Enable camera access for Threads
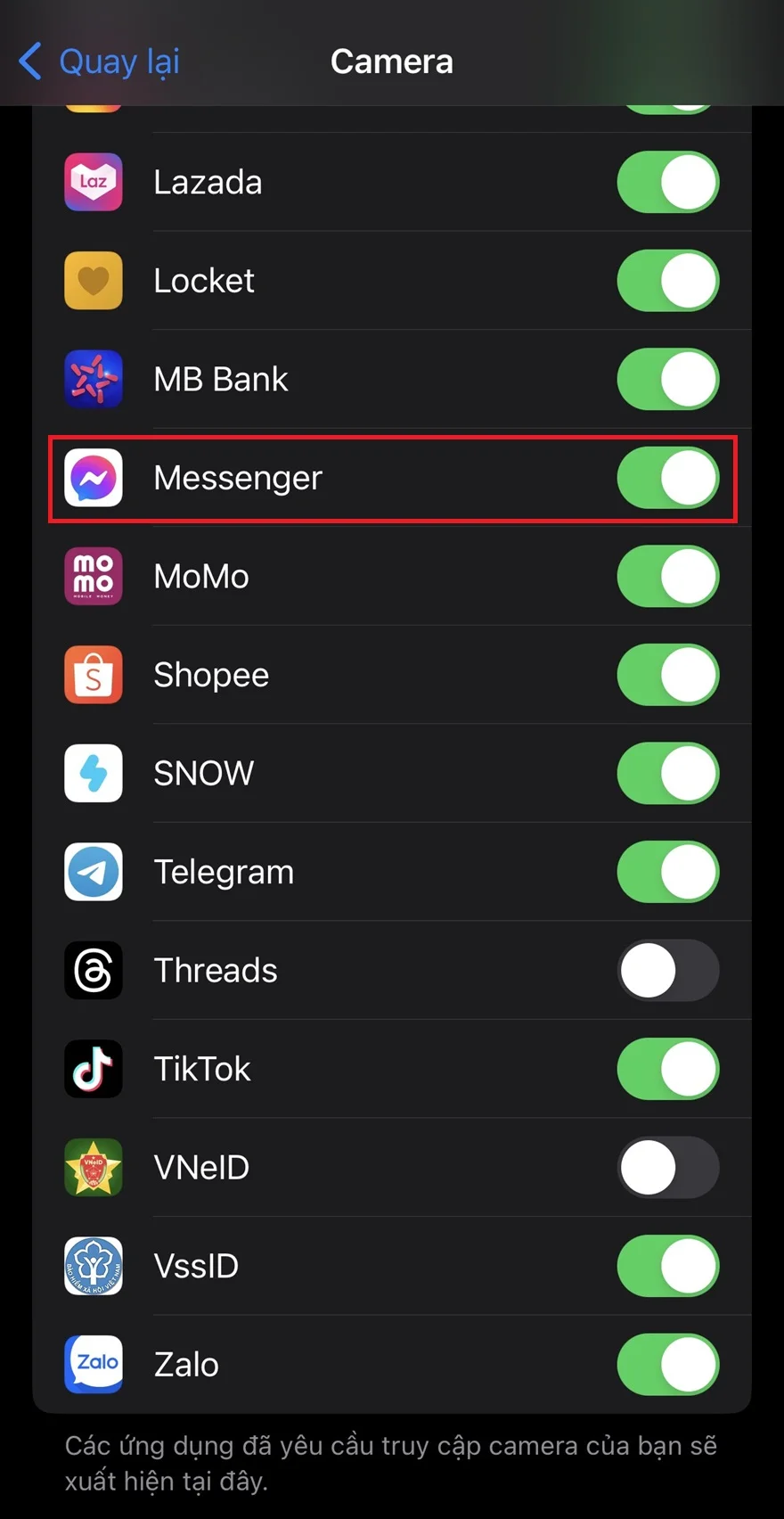The width and height of the screenshot is (784, 1519). (667, 971)
